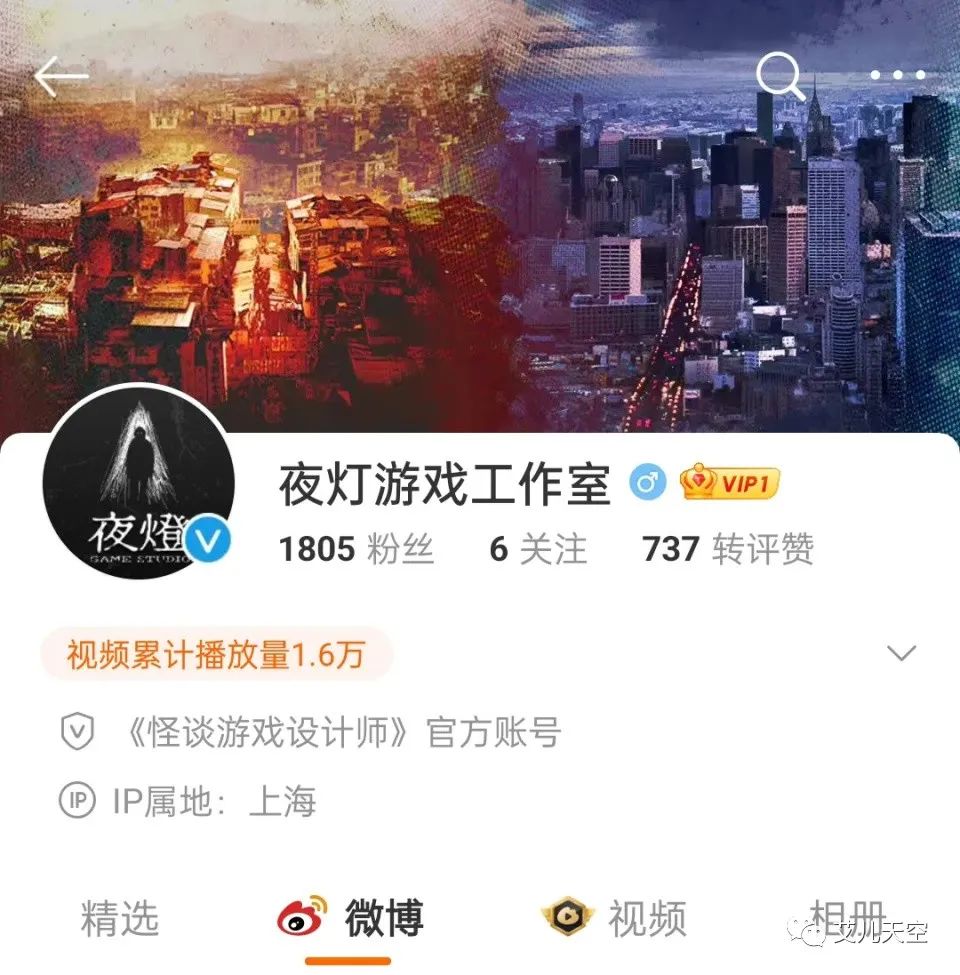Go back using the arrow icon
This screenshot has height=975, width=960.
pyautogui.click(x=60, y=77)
